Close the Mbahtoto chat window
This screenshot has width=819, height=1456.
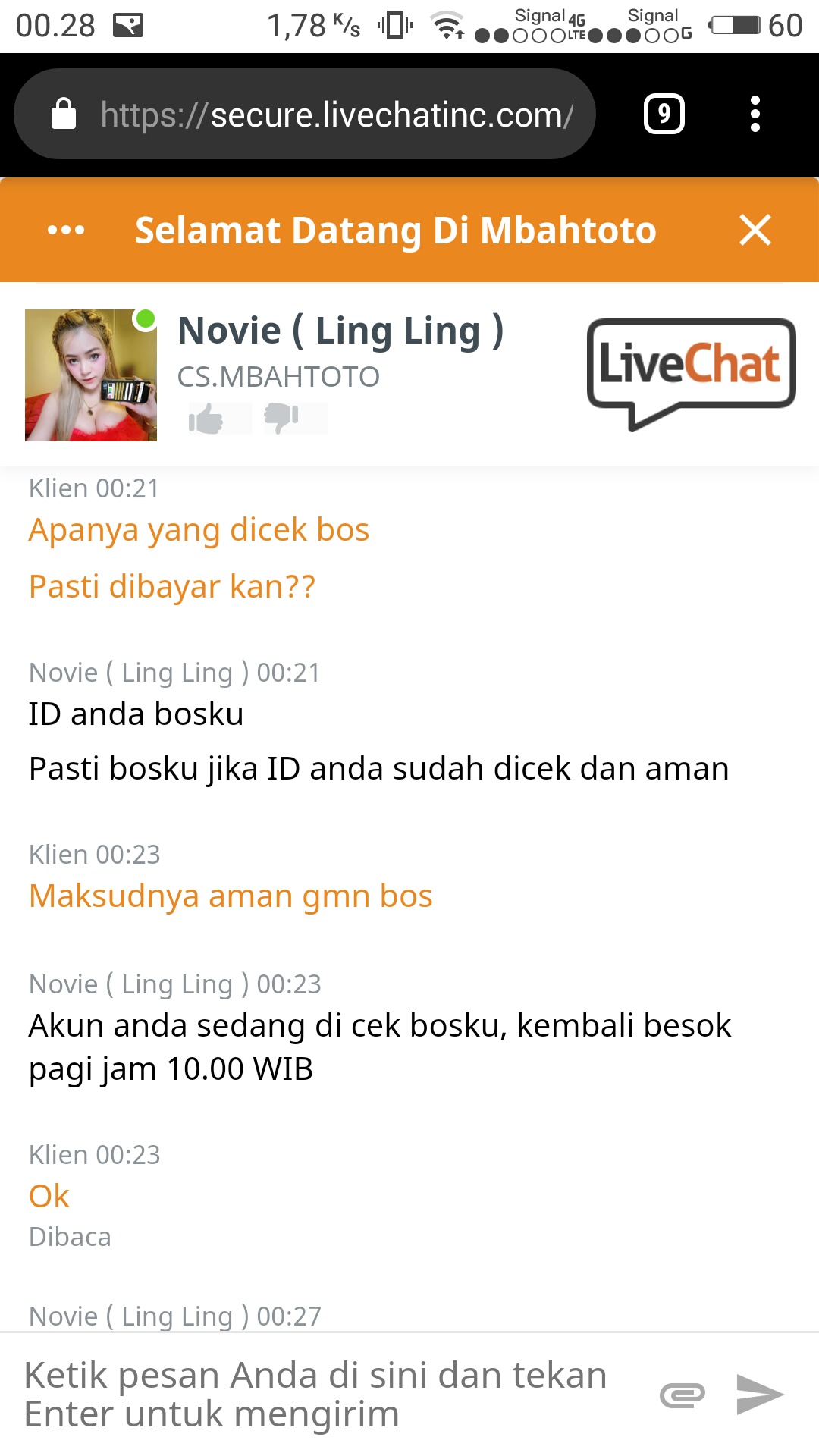point(755,230)
